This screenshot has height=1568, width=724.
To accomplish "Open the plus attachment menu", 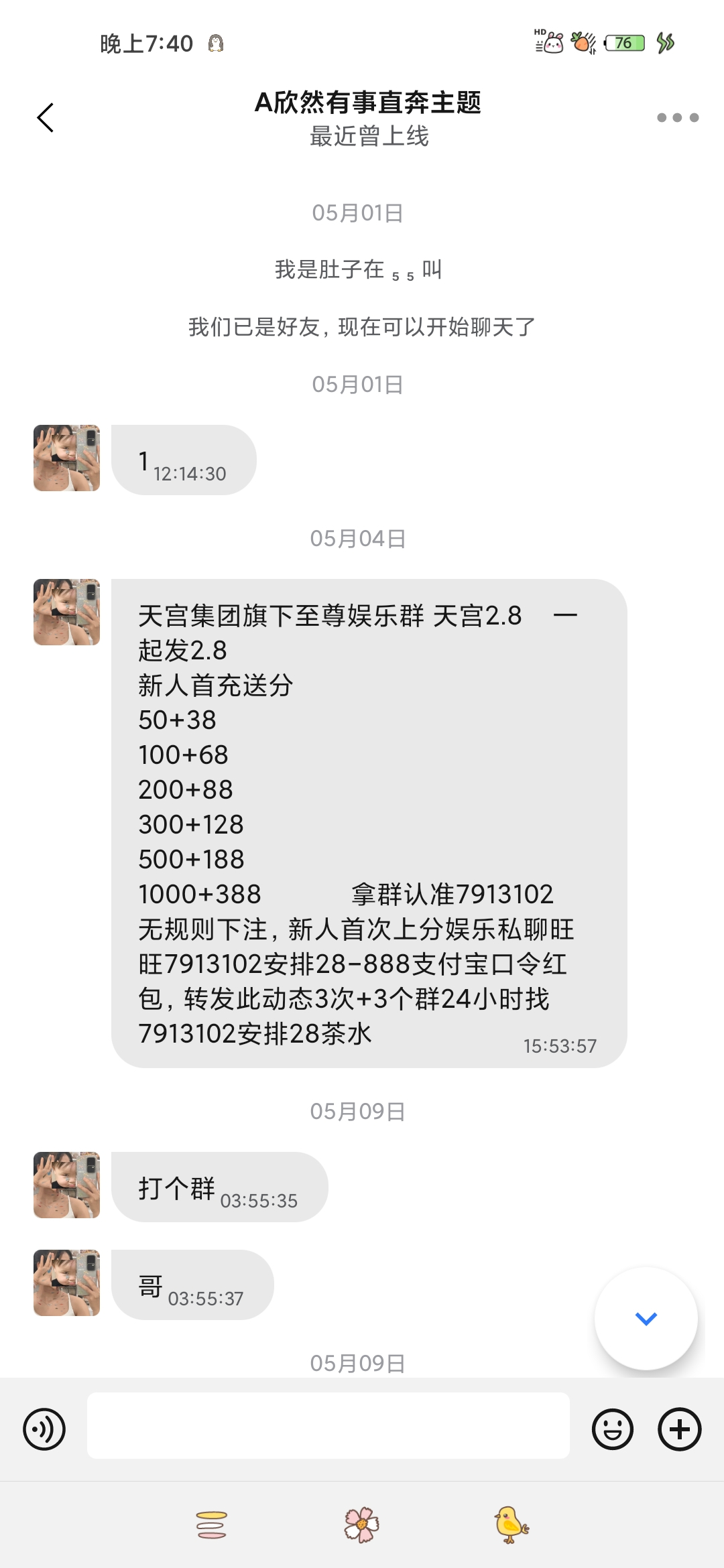I will click(680, 1429).
